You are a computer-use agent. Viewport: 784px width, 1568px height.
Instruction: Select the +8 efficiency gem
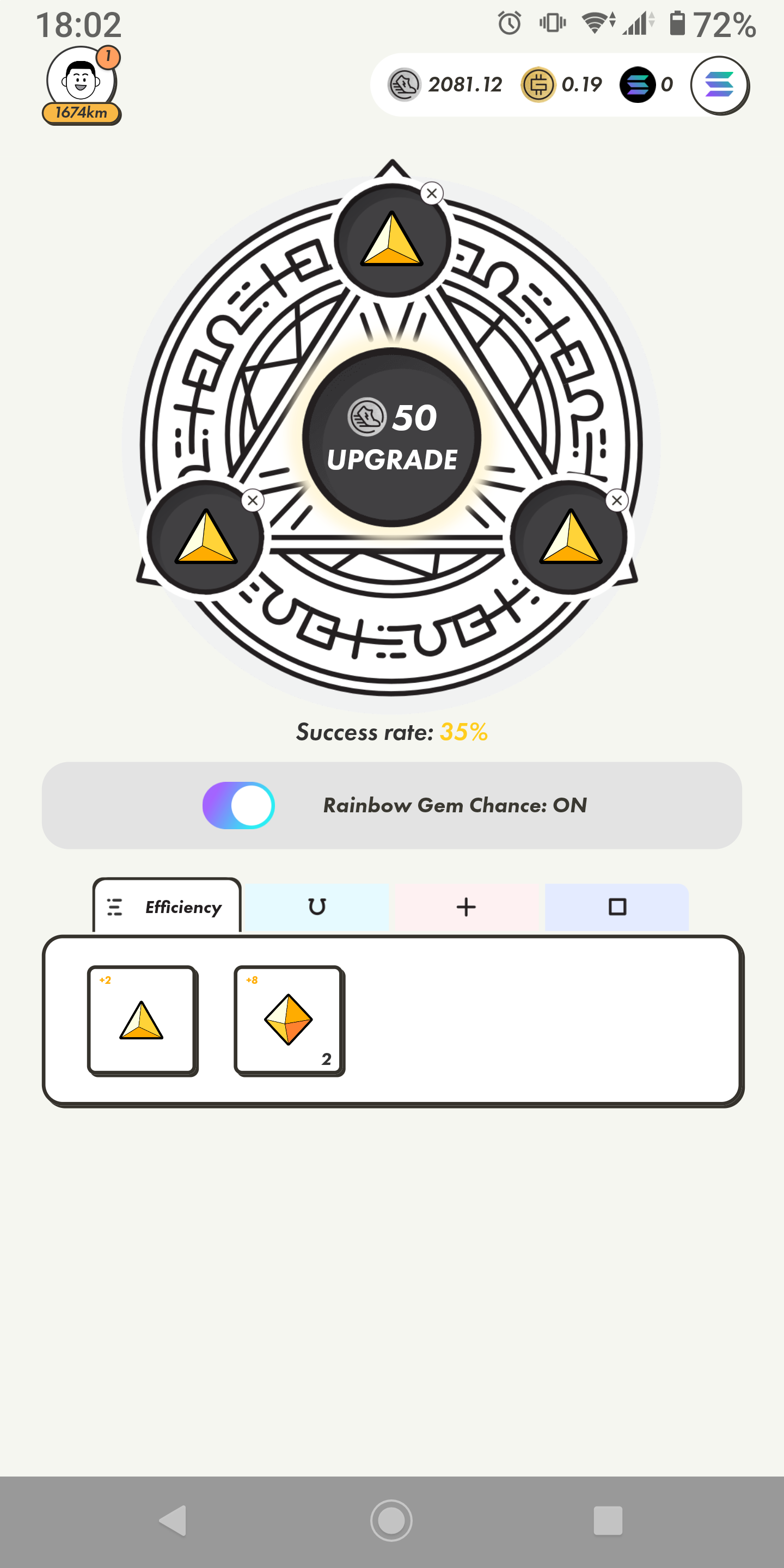[x=289, y=1020]
